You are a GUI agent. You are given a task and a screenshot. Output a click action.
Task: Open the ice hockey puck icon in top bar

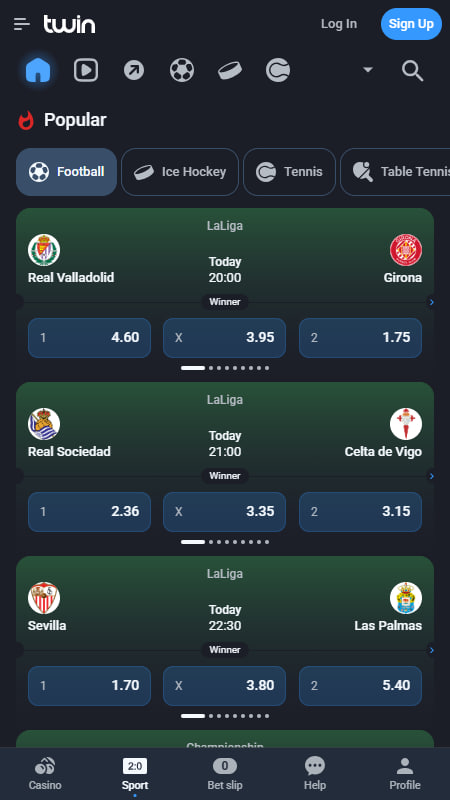click(x=230, y=70)
